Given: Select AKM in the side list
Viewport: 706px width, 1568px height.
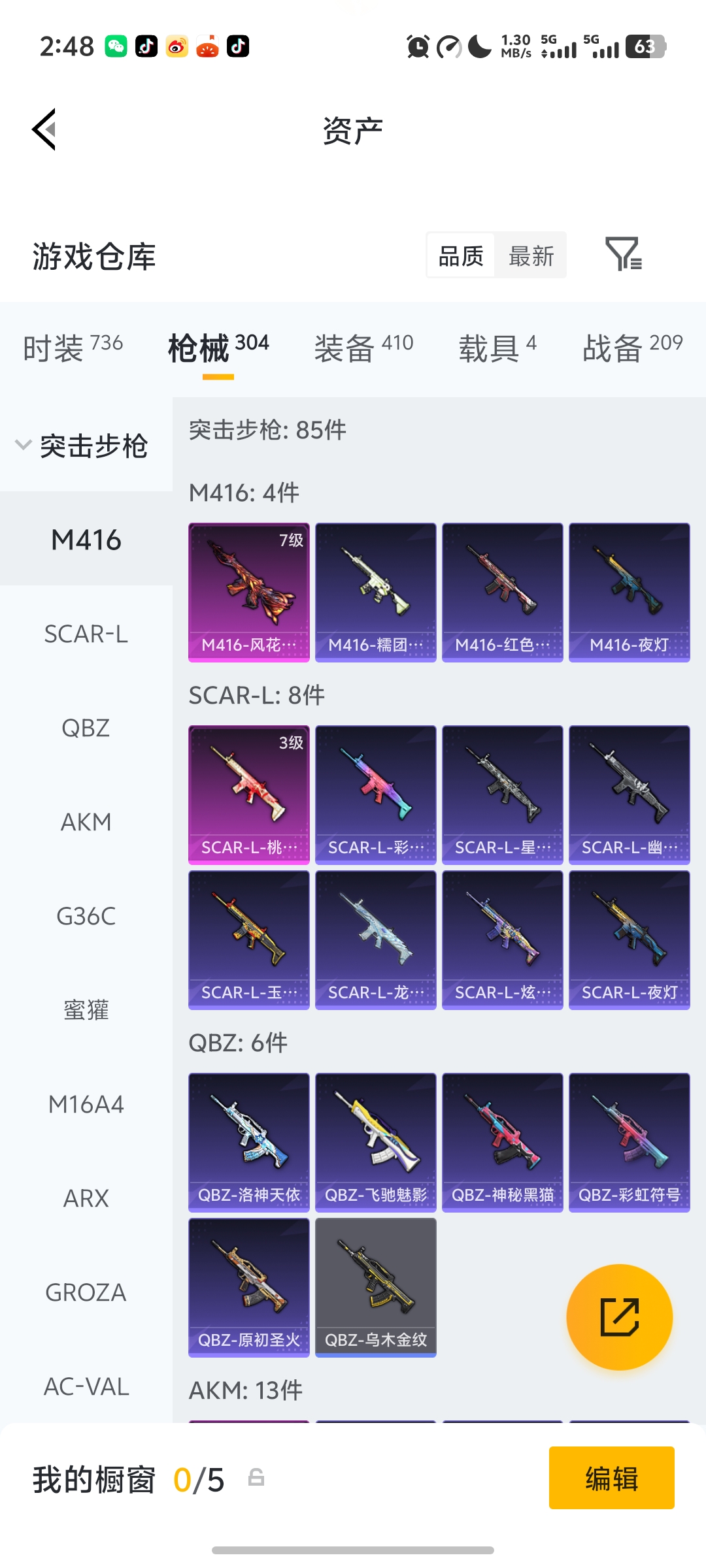Looking at the screenshot, I should pyautogui.click(x=86, y=822).
